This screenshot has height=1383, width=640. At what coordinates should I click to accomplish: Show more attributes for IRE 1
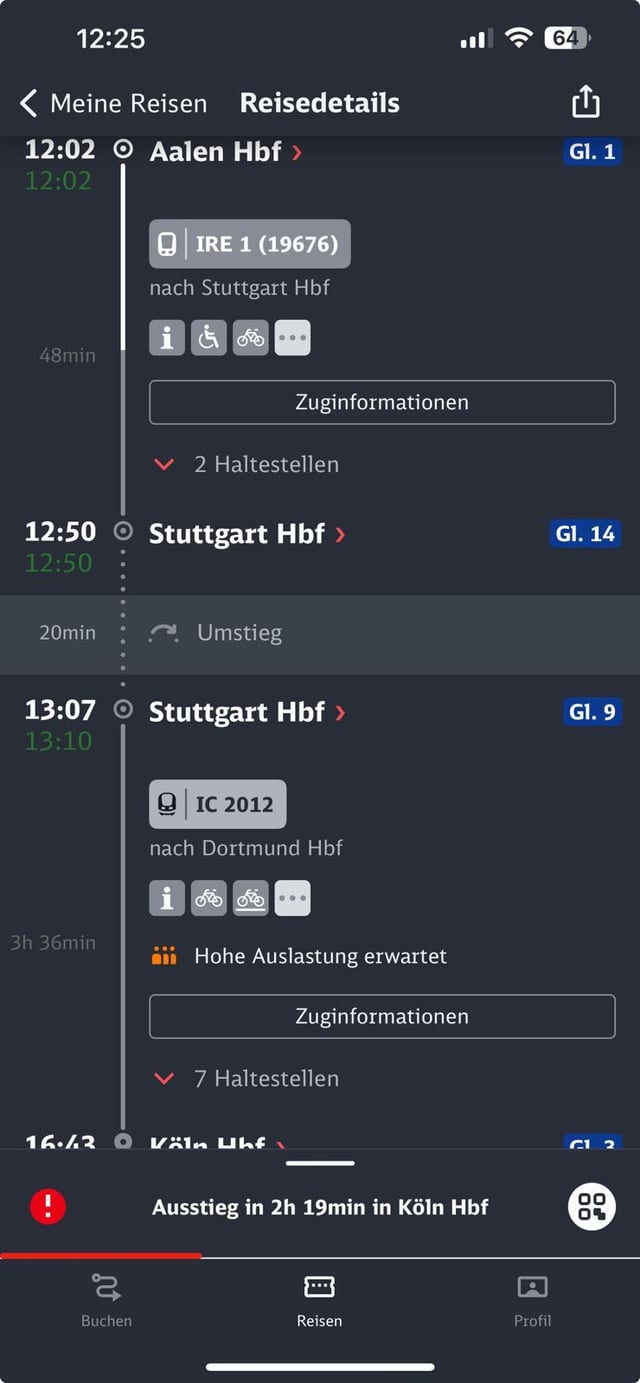(x=293, y=338)
